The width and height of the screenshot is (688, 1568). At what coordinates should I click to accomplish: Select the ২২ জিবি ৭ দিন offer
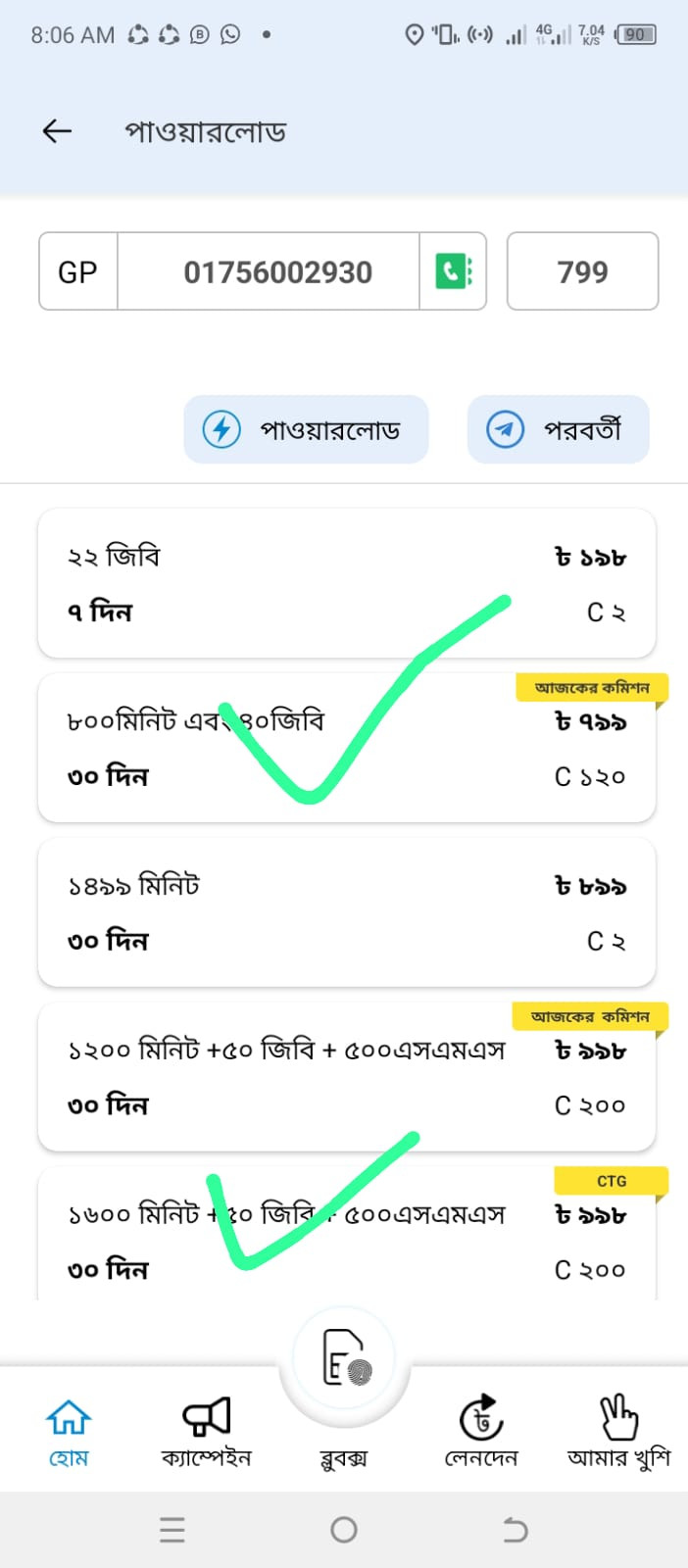point(347,583)
